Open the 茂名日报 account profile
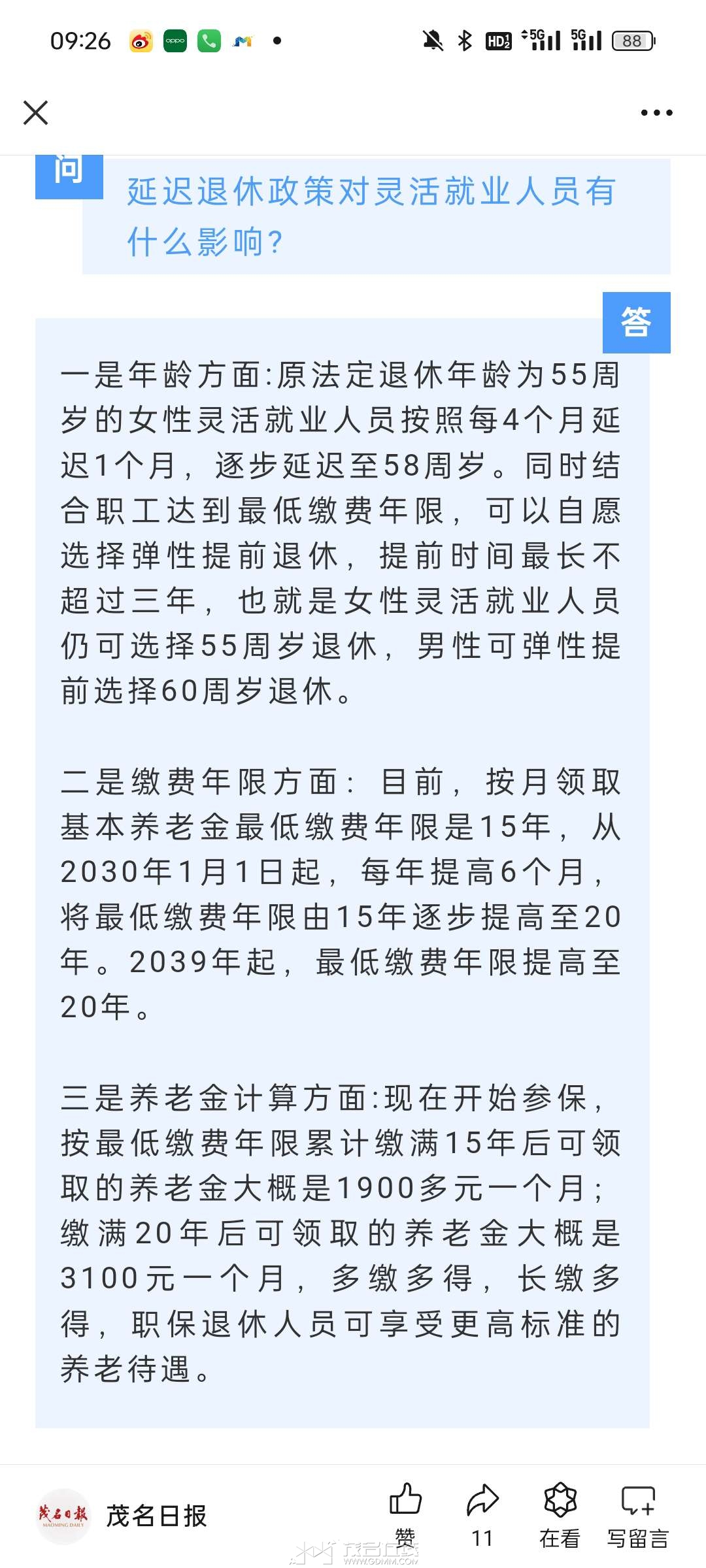706x1568 pixels. (x=123, y=1516)
